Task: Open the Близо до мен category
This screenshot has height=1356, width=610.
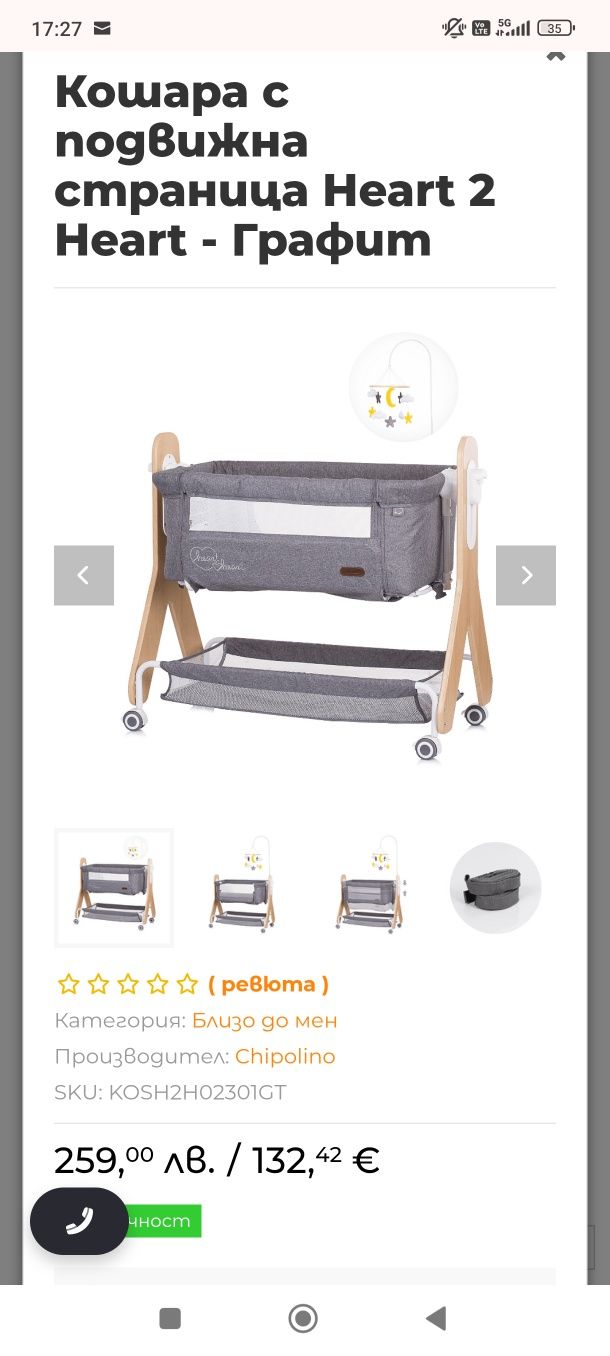Action: pos(265,1021)
